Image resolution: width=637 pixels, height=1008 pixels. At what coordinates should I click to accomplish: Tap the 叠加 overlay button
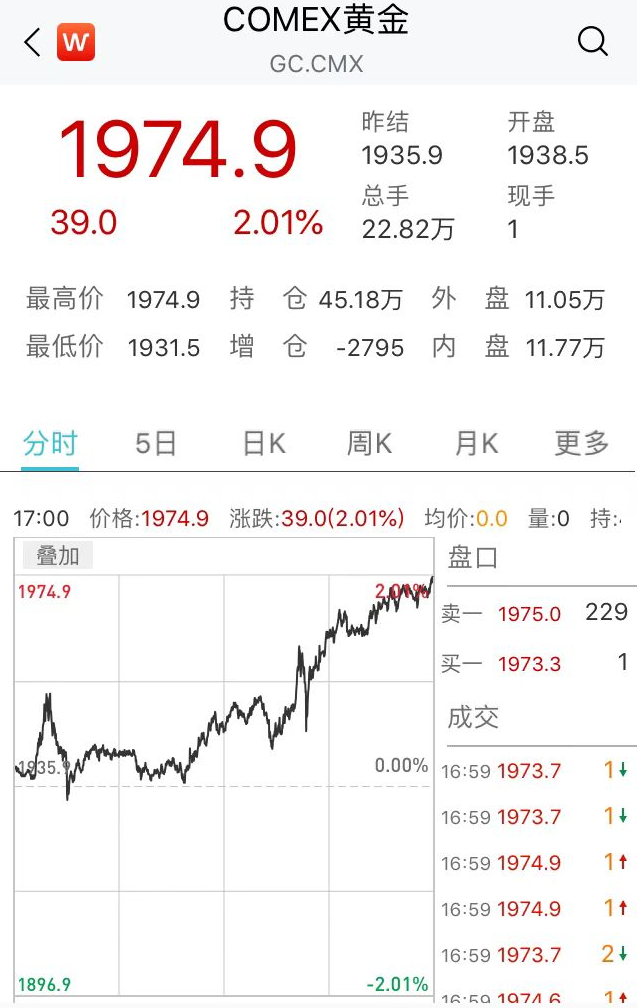point(58,555)
